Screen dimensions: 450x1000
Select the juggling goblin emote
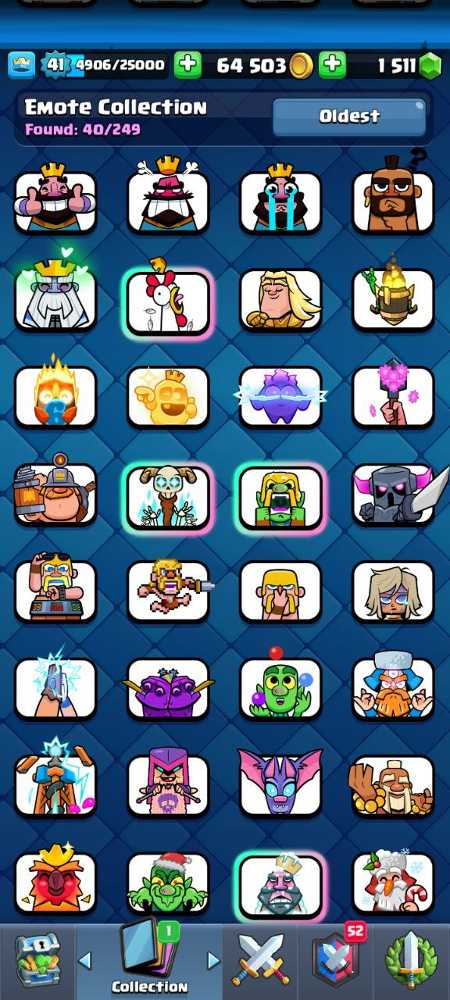coord(280,686)
